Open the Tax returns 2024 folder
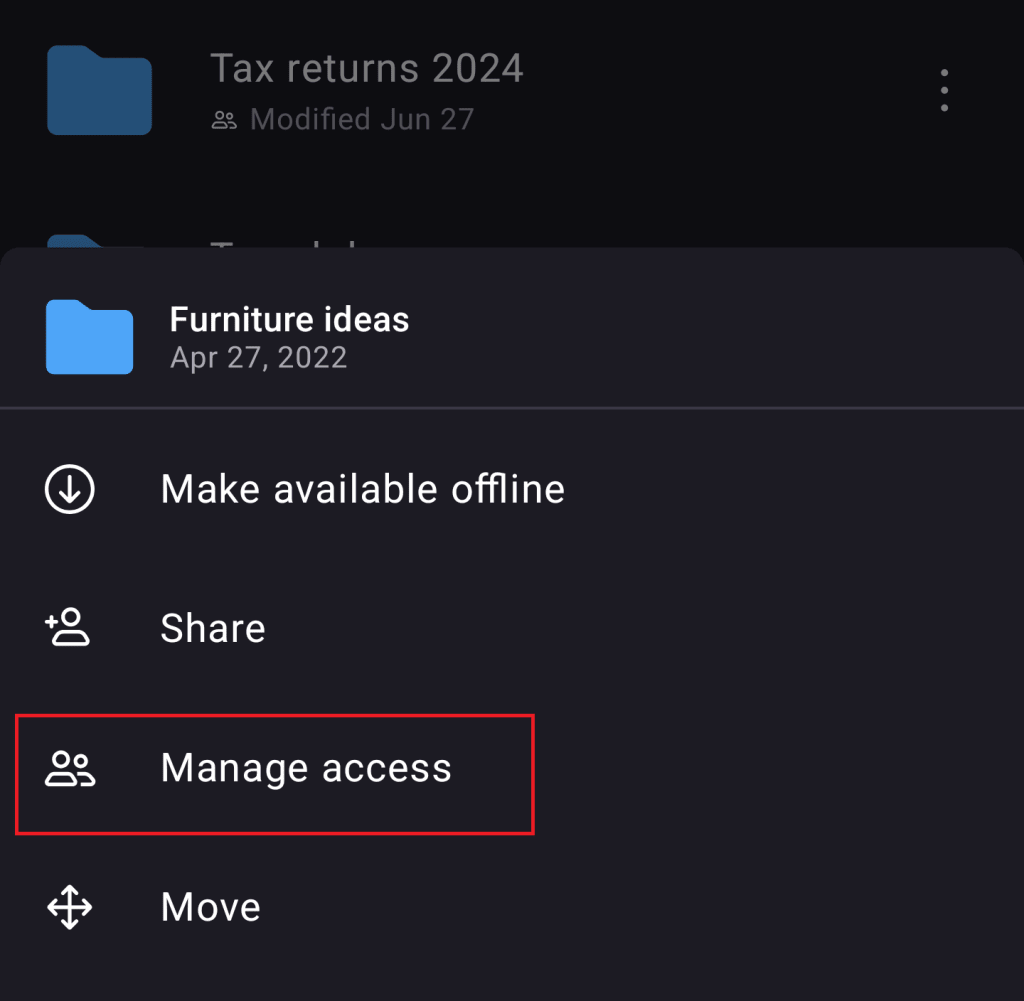 click(365, 90)
